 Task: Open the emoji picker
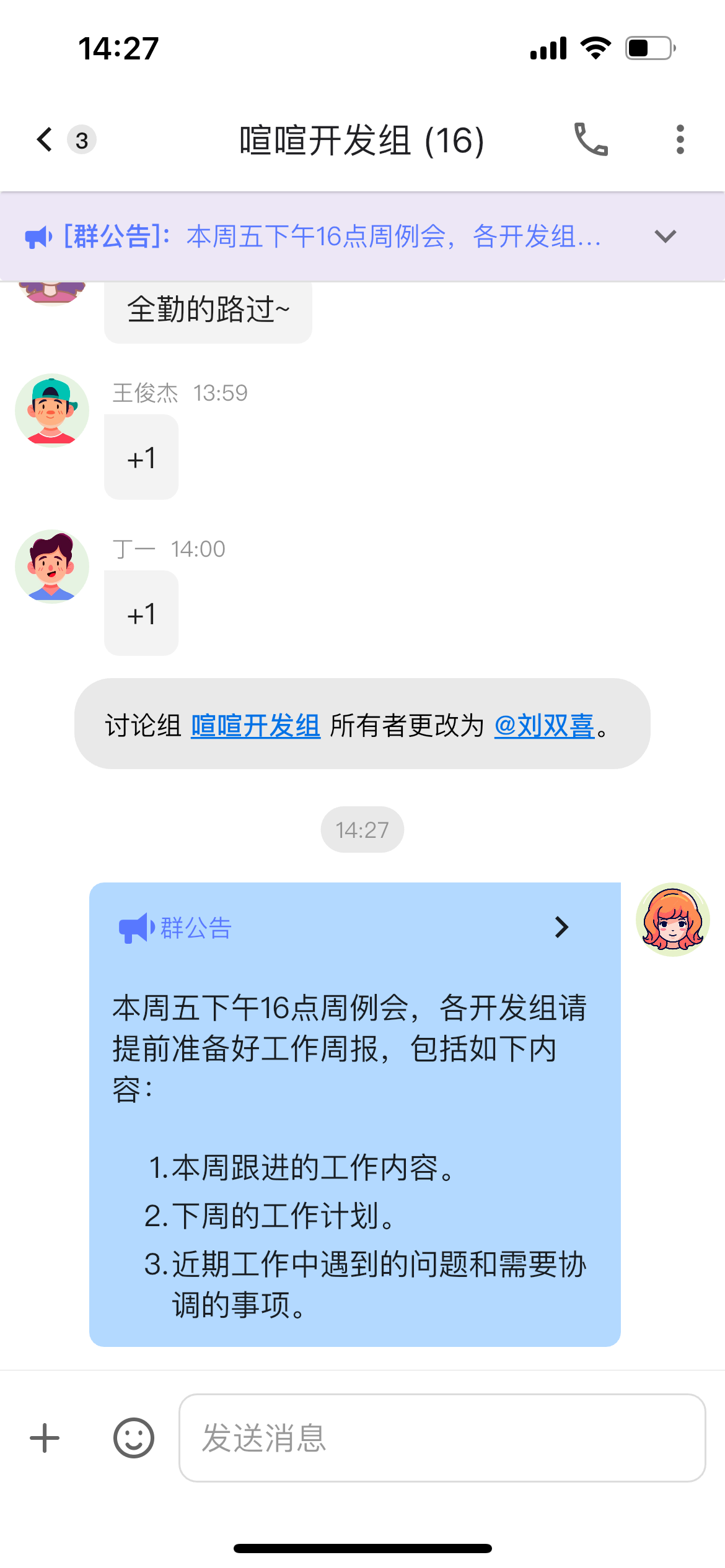134,1438
